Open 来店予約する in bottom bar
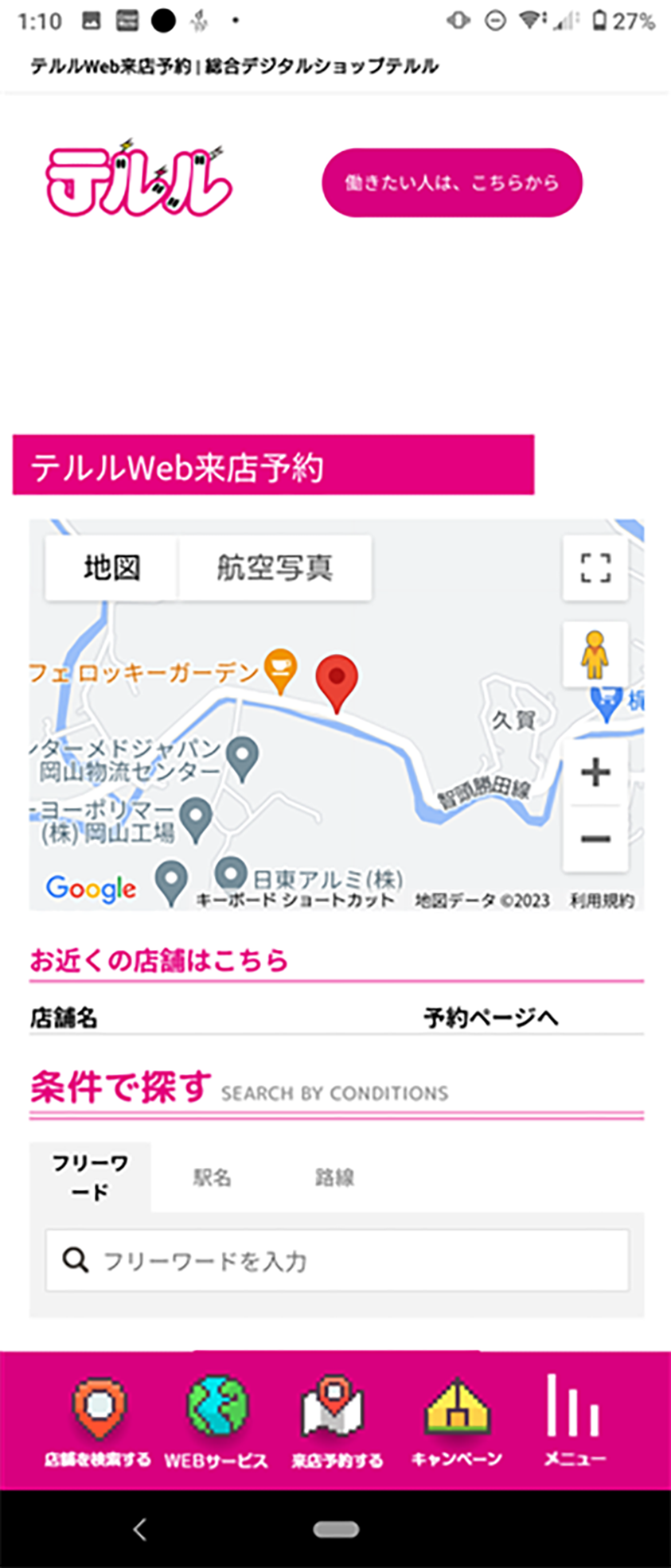 tap(336, 1424)
